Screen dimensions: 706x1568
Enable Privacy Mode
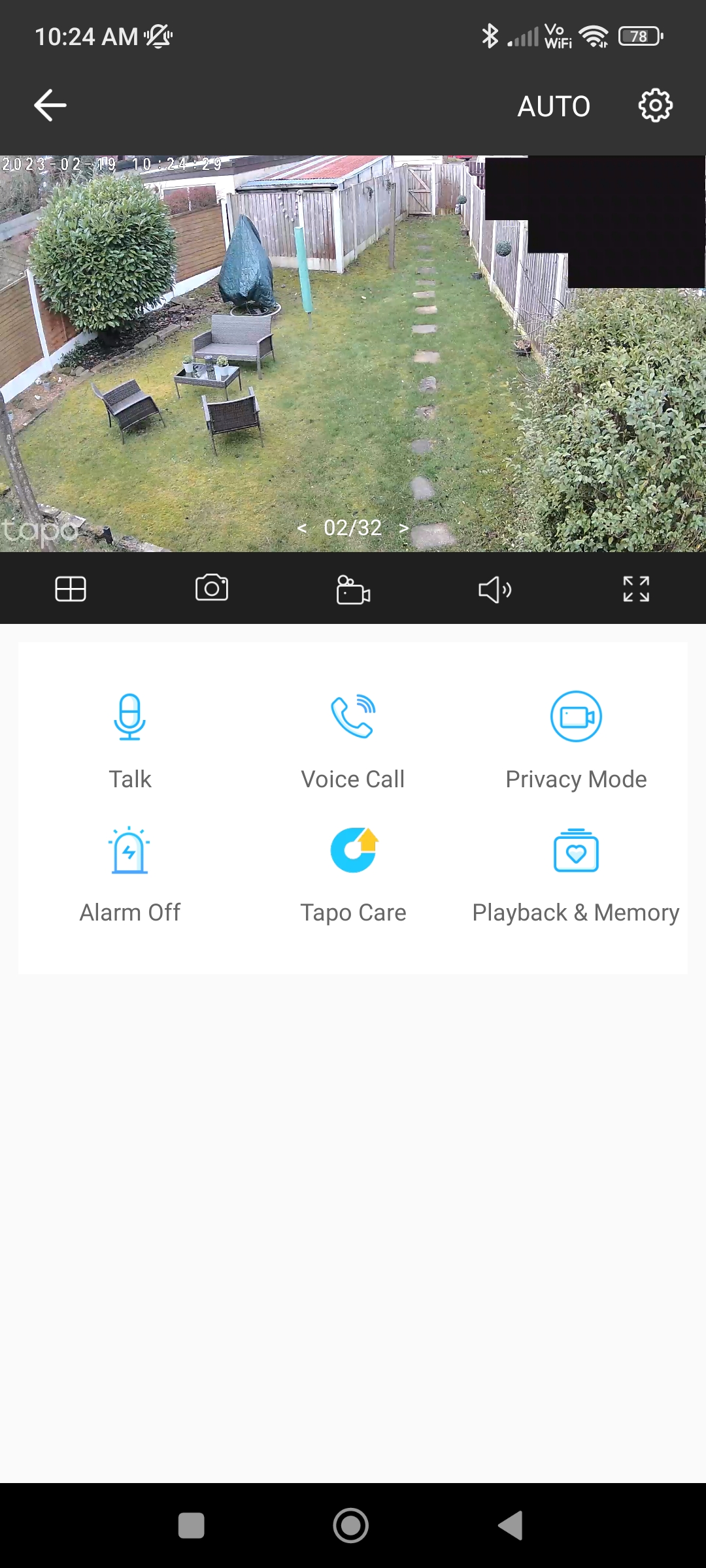click(x=576, y=738)
